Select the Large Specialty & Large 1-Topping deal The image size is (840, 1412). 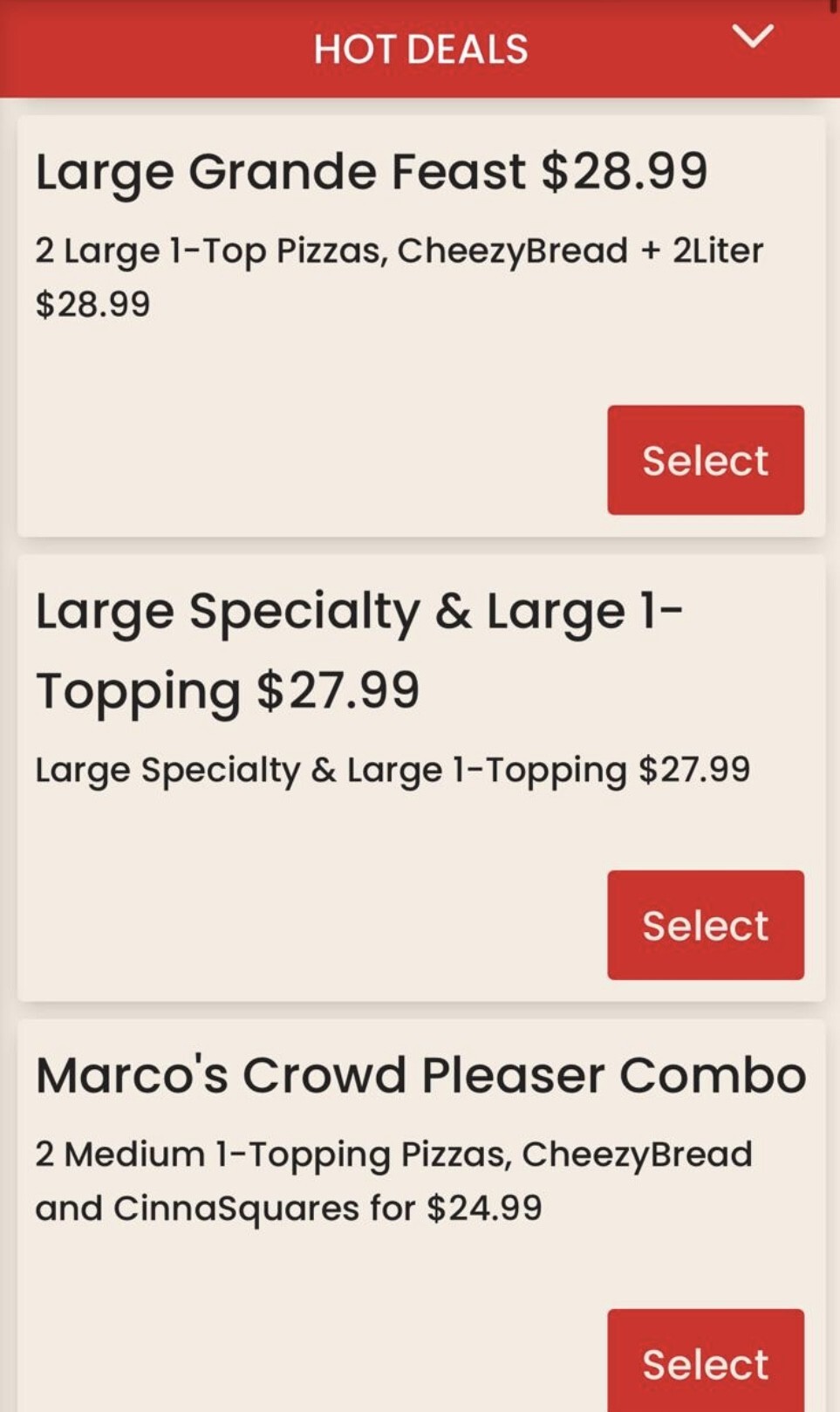[x=706, y=924]
